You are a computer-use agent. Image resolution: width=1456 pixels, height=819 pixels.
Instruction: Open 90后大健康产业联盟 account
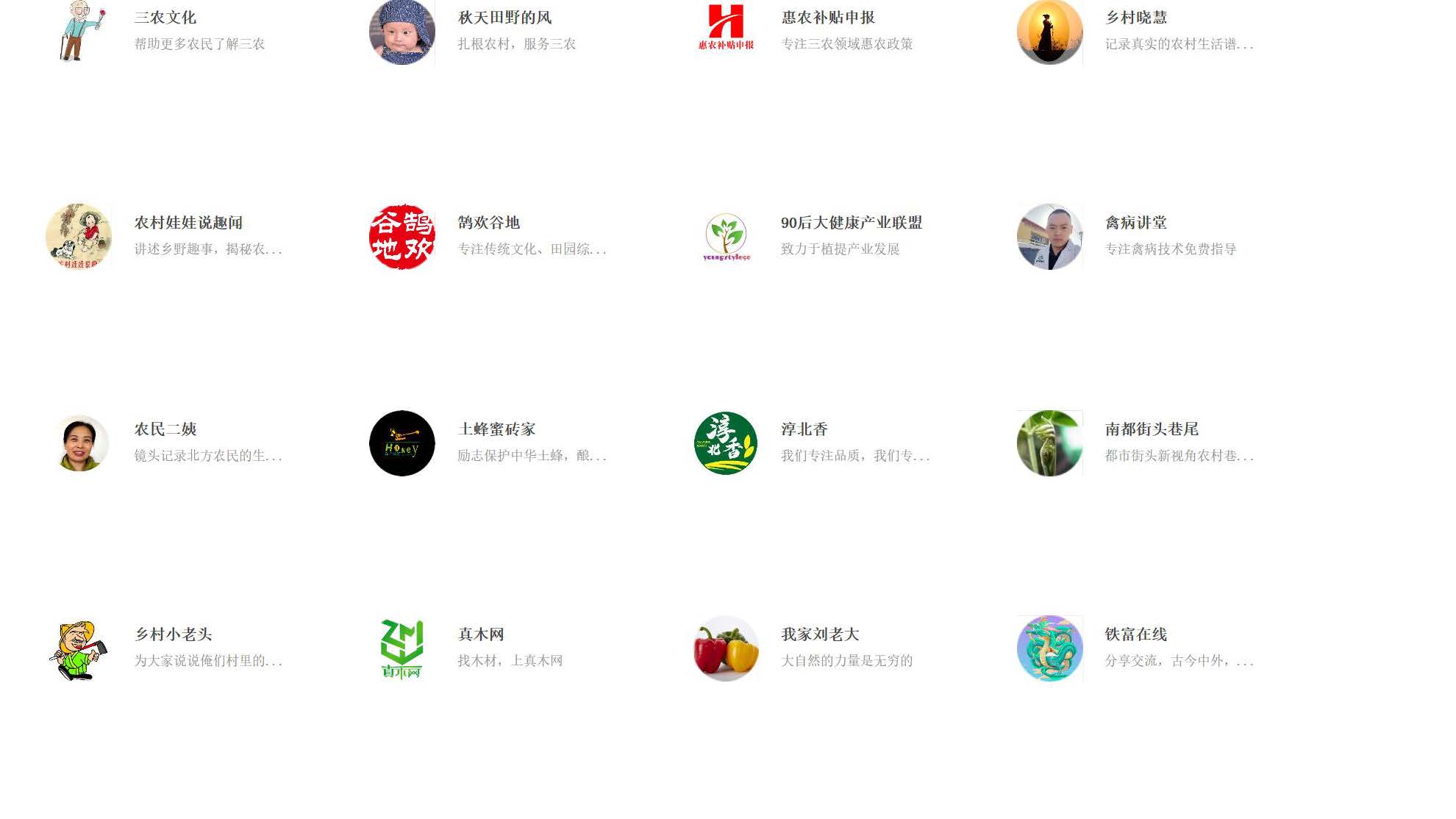851,223
